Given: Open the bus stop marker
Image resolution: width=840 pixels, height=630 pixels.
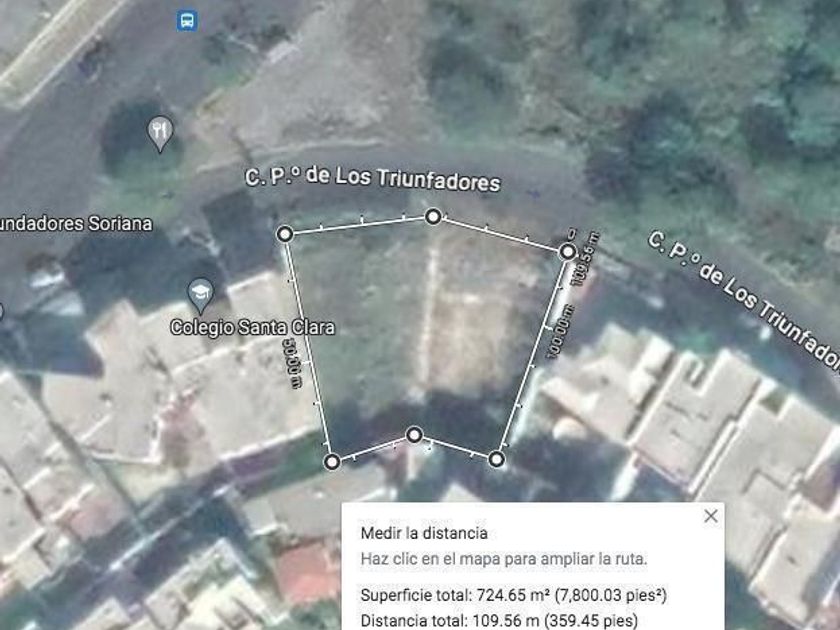Looking at the screenshot, I should tap(187, 20).
